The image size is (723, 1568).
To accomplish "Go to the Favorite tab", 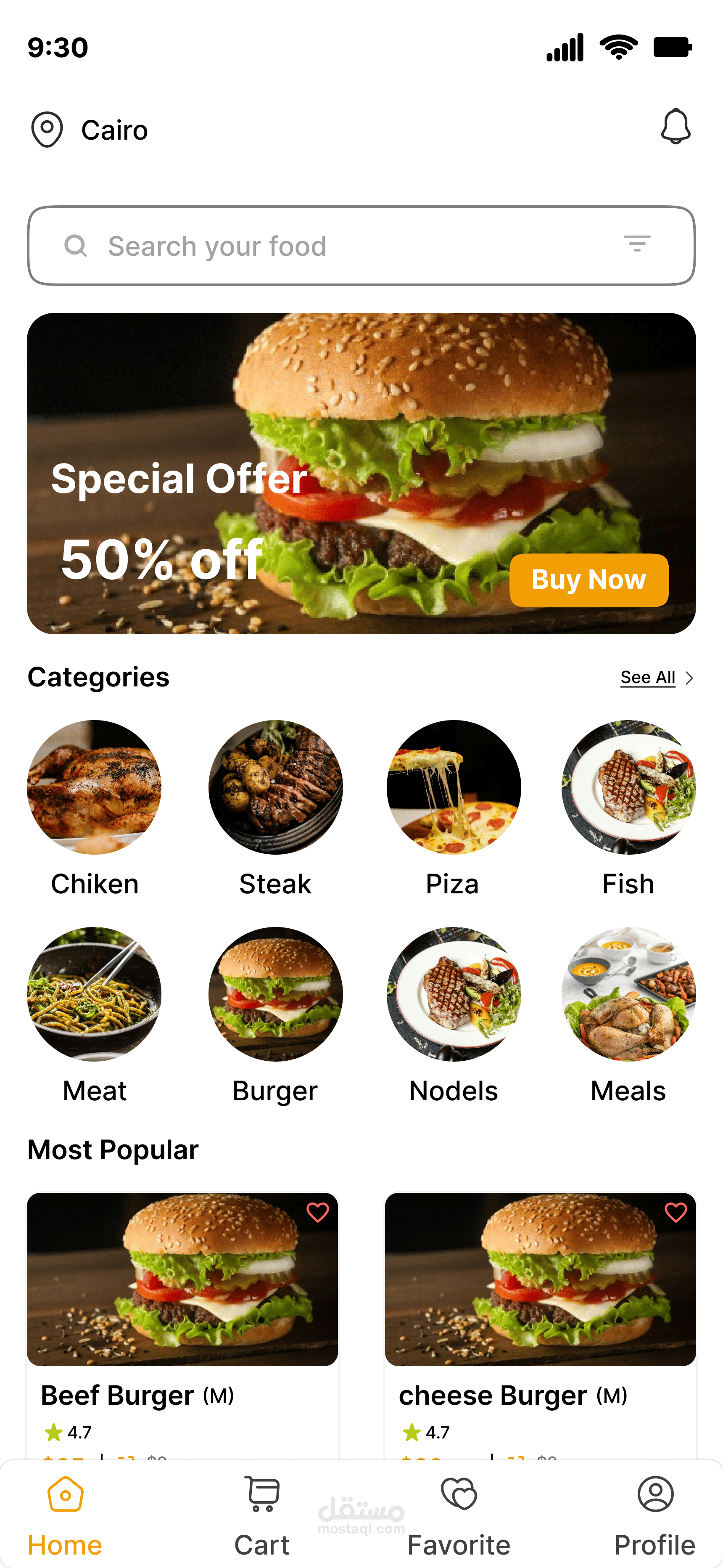I will (x=459, y=1516).
